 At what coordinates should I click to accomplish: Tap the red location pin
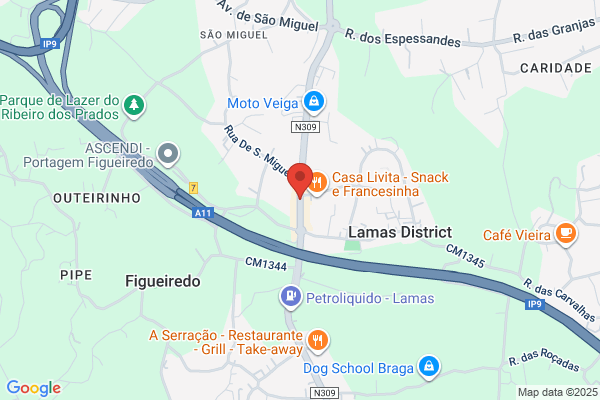click(300, 180)
